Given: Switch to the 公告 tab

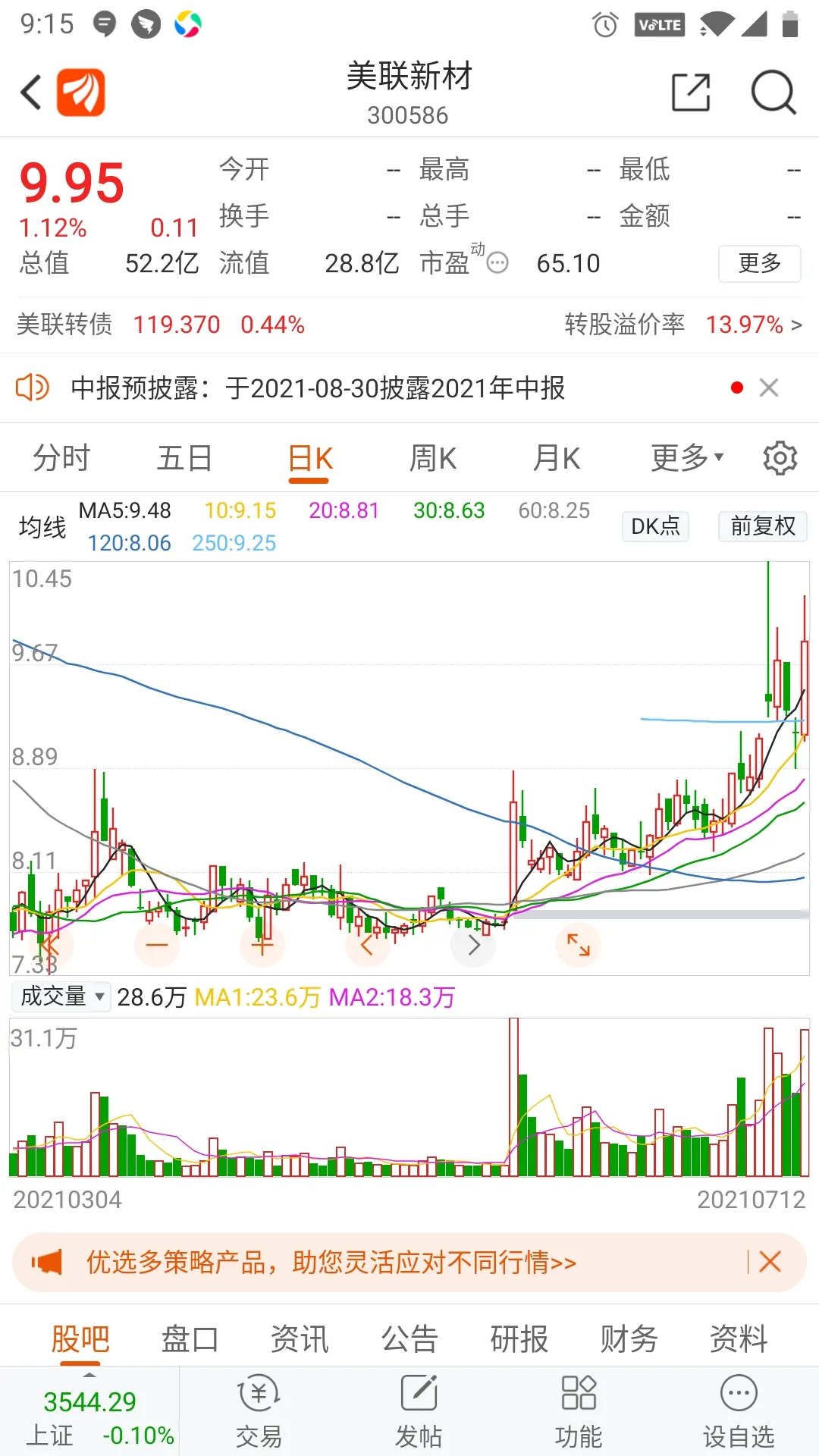Looking at the screenshot, I should pos(409,1339).
